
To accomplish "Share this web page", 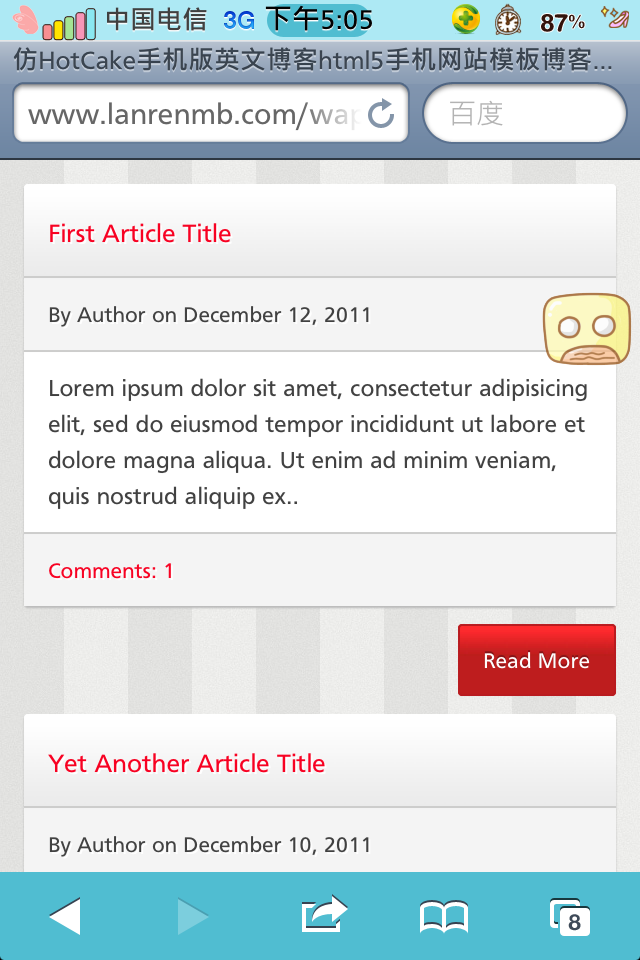I will (x=323, y=915).
